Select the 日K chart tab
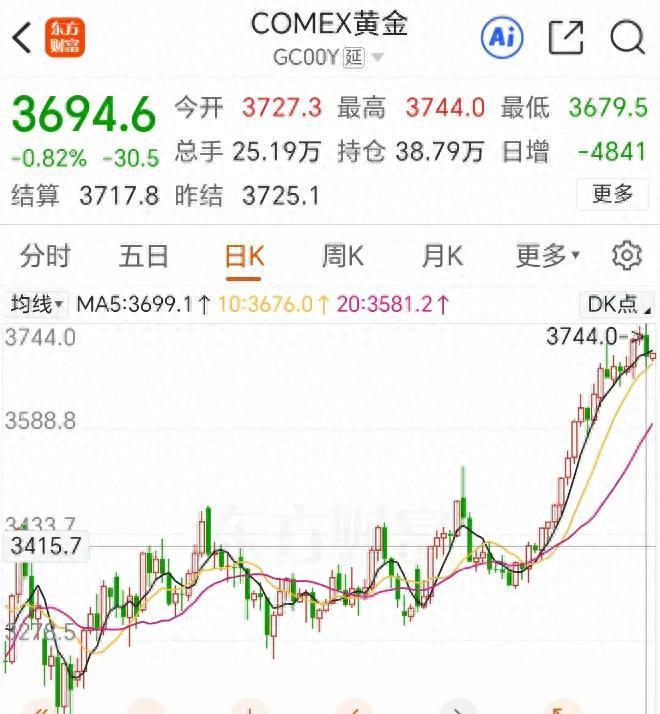The width and height of the screenshot is (660, 714). point(244,256)
